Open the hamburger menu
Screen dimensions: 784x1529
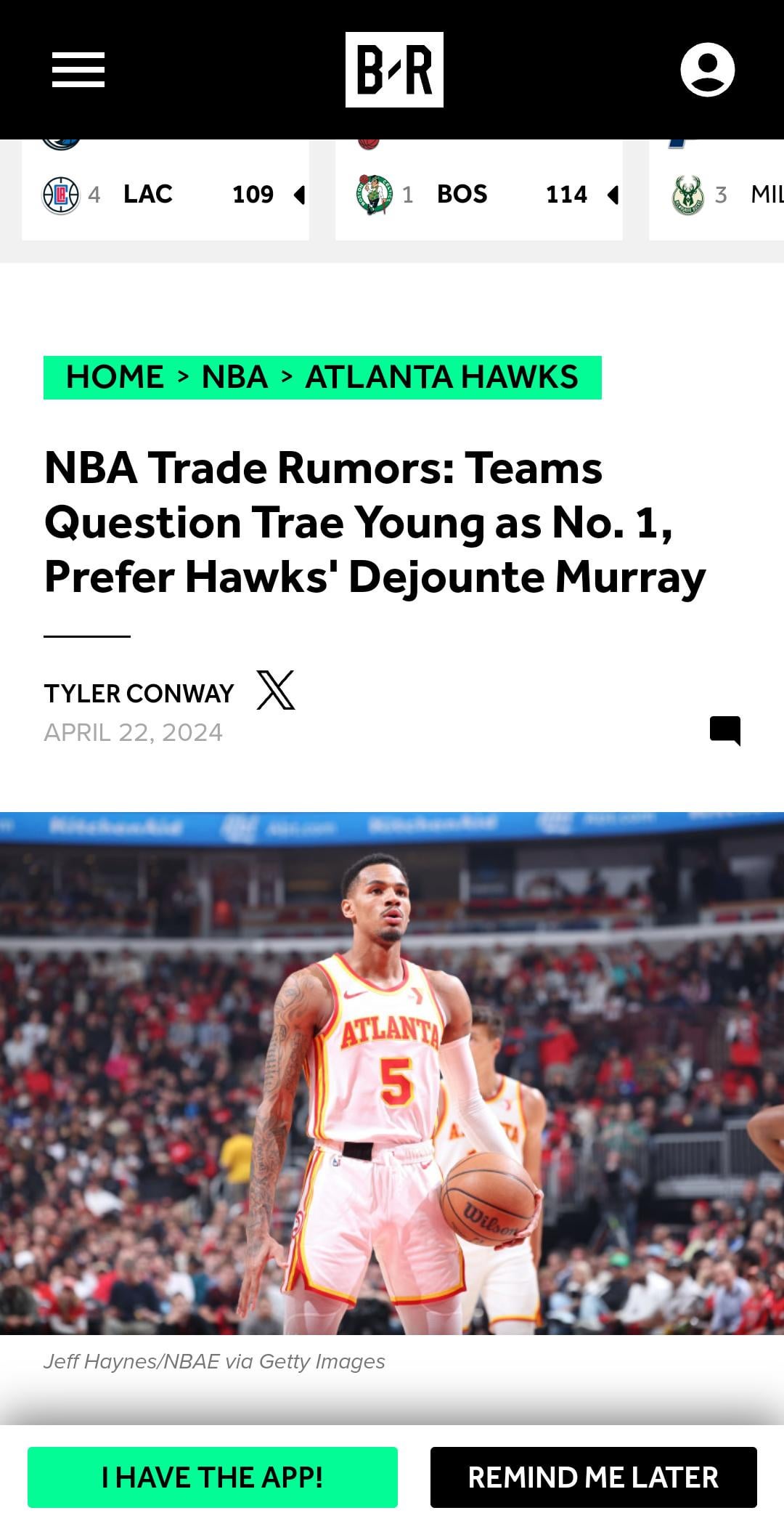click(78, 70)
